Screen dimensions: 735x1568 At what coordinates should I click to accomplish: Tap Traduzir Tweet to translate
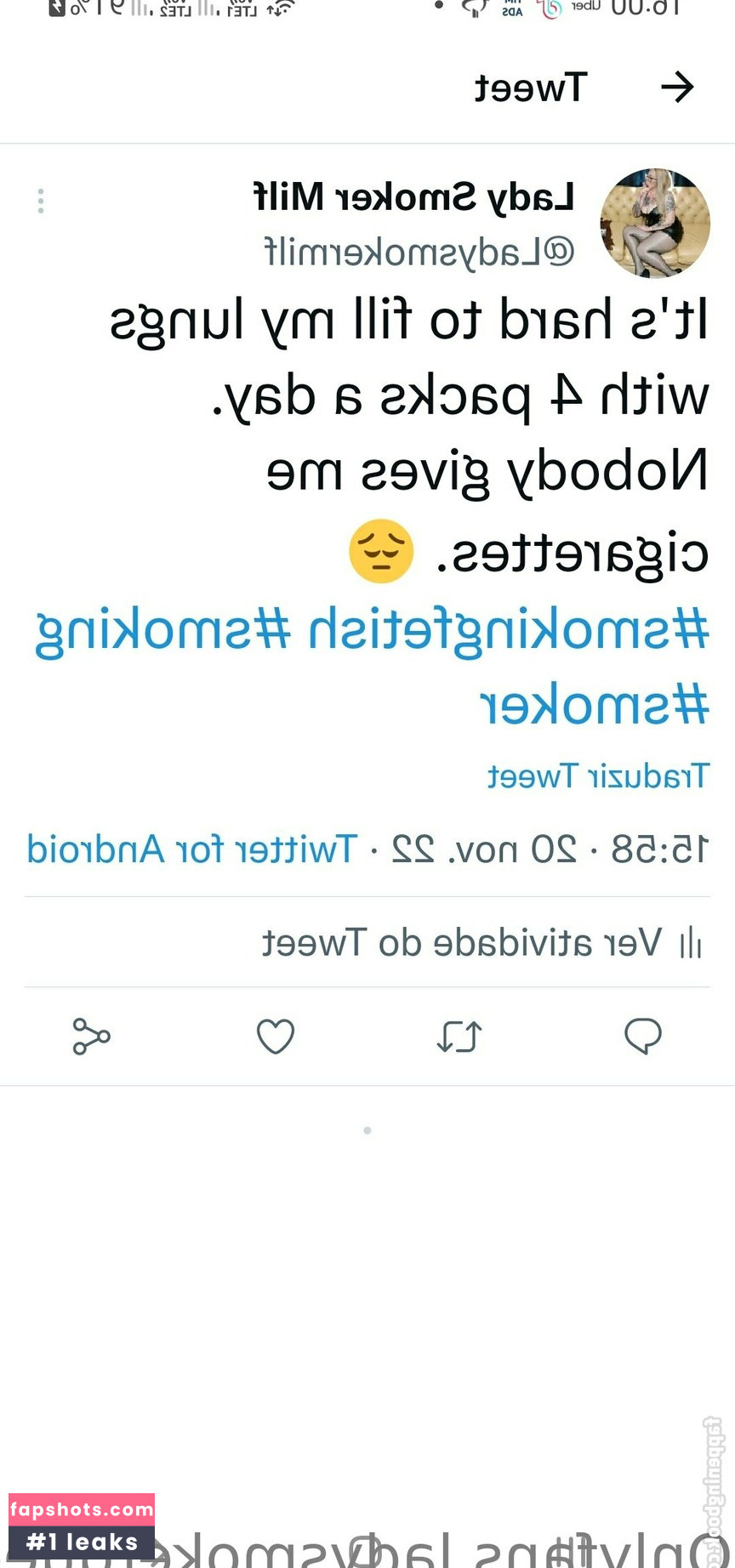click(598, 776)
